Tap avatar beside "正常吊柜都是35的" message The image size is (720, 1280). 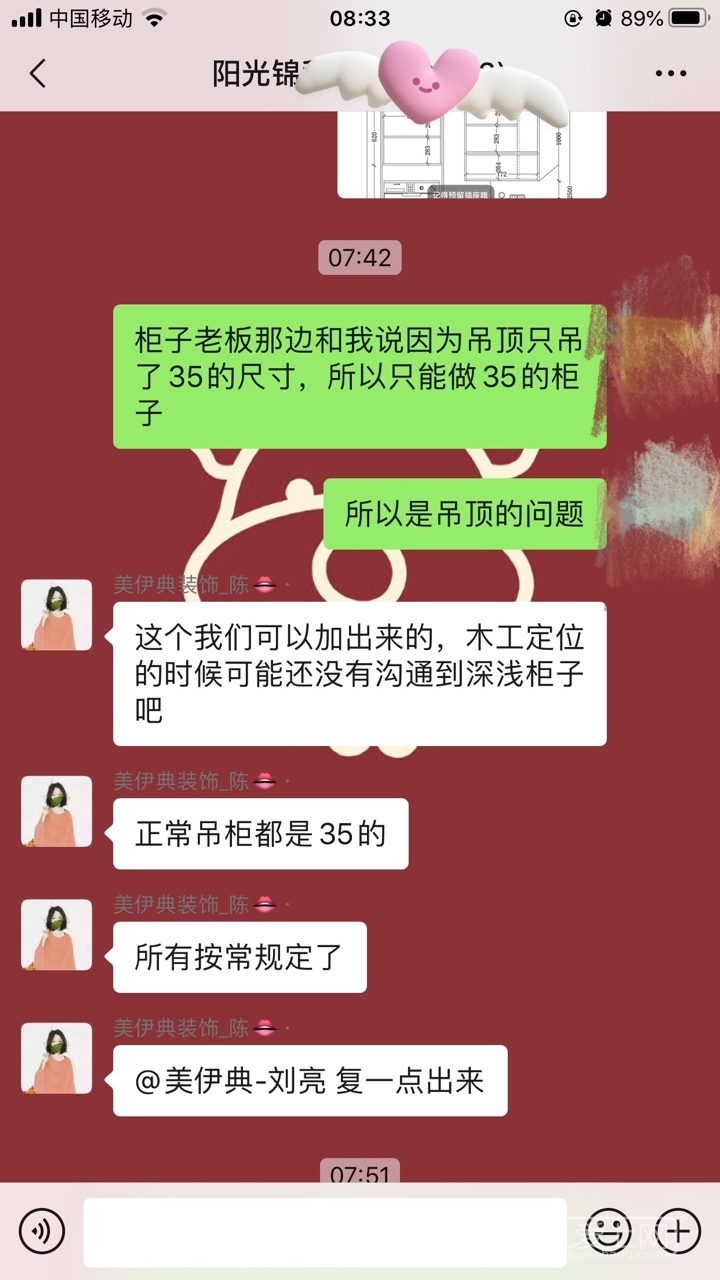coord(57,812)
